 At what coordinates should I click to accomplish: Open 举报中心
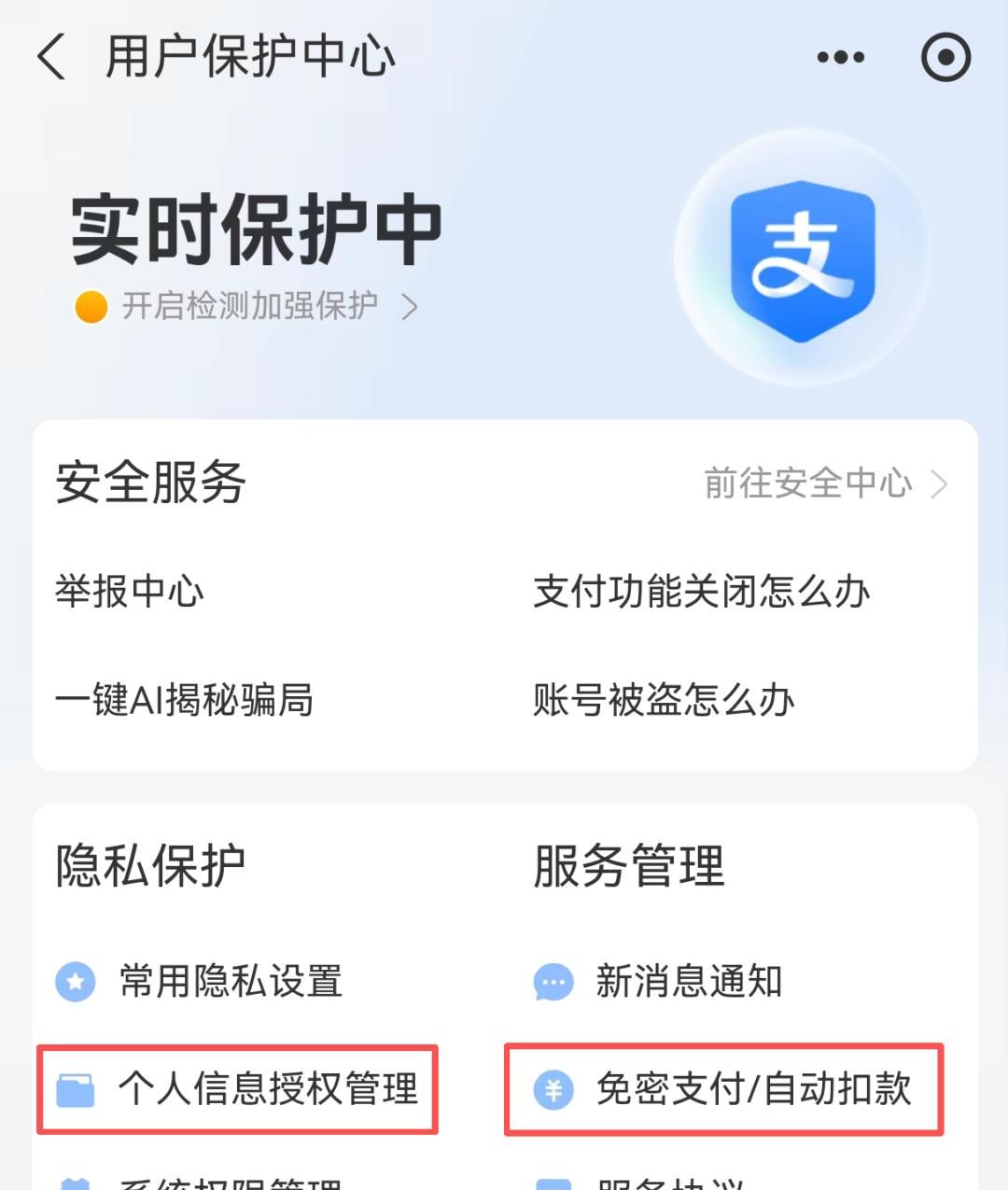pos(131,591)
